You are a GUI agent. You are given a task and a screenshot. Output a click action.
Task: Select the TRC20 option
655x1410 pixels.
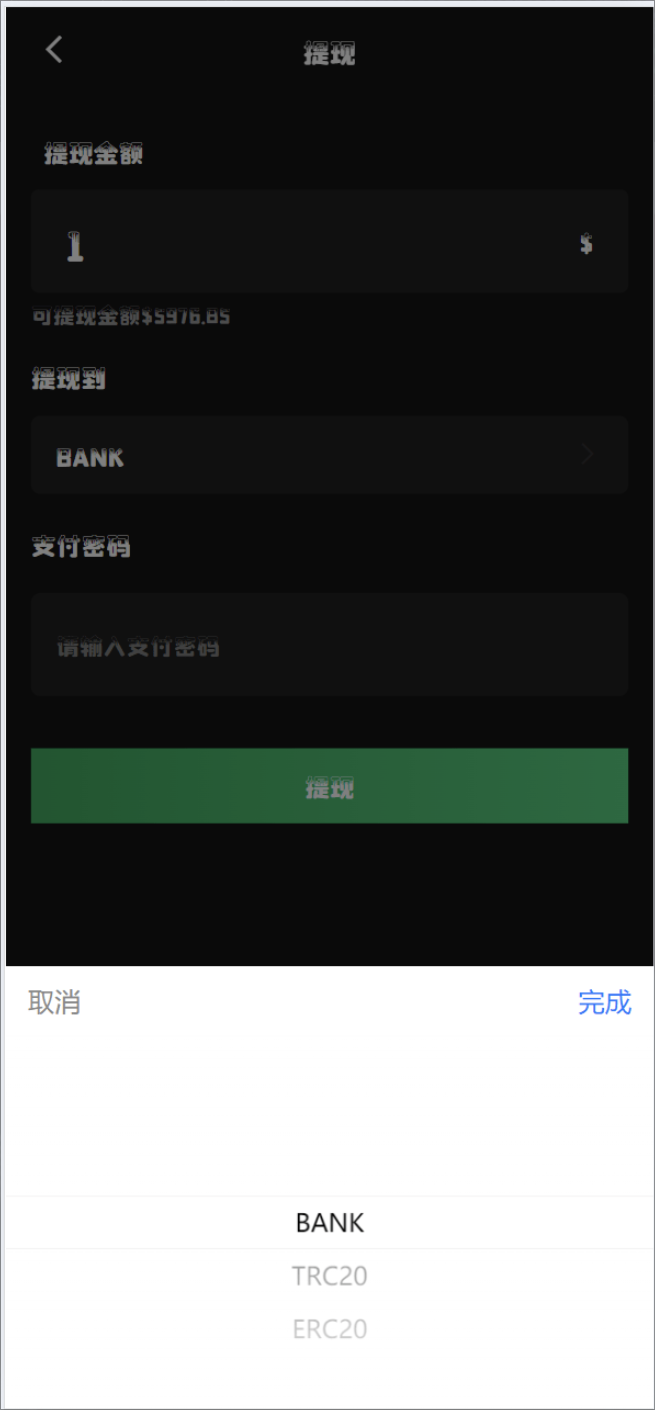click(329, 1276)
